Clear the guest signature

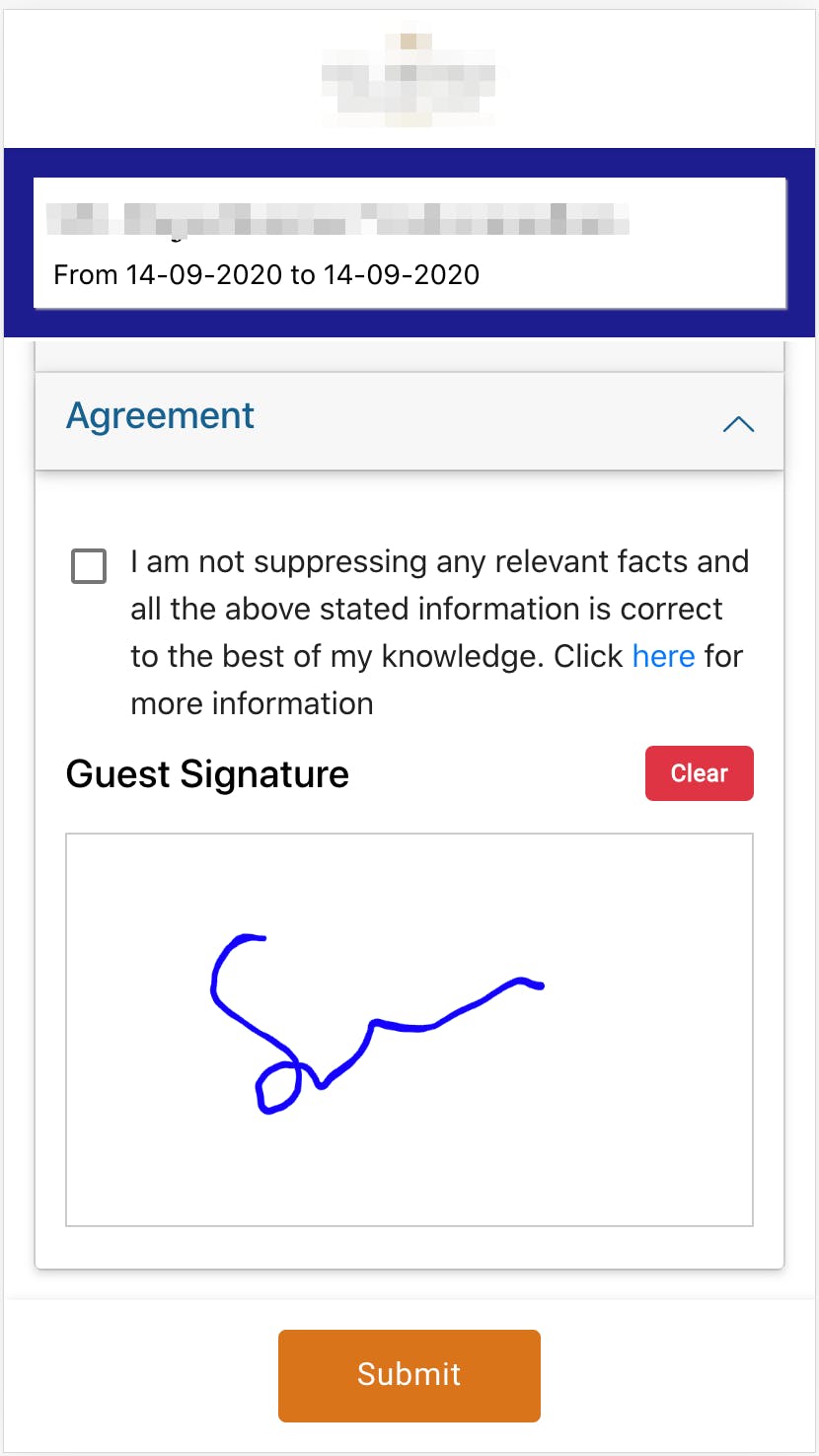[700, 773]
